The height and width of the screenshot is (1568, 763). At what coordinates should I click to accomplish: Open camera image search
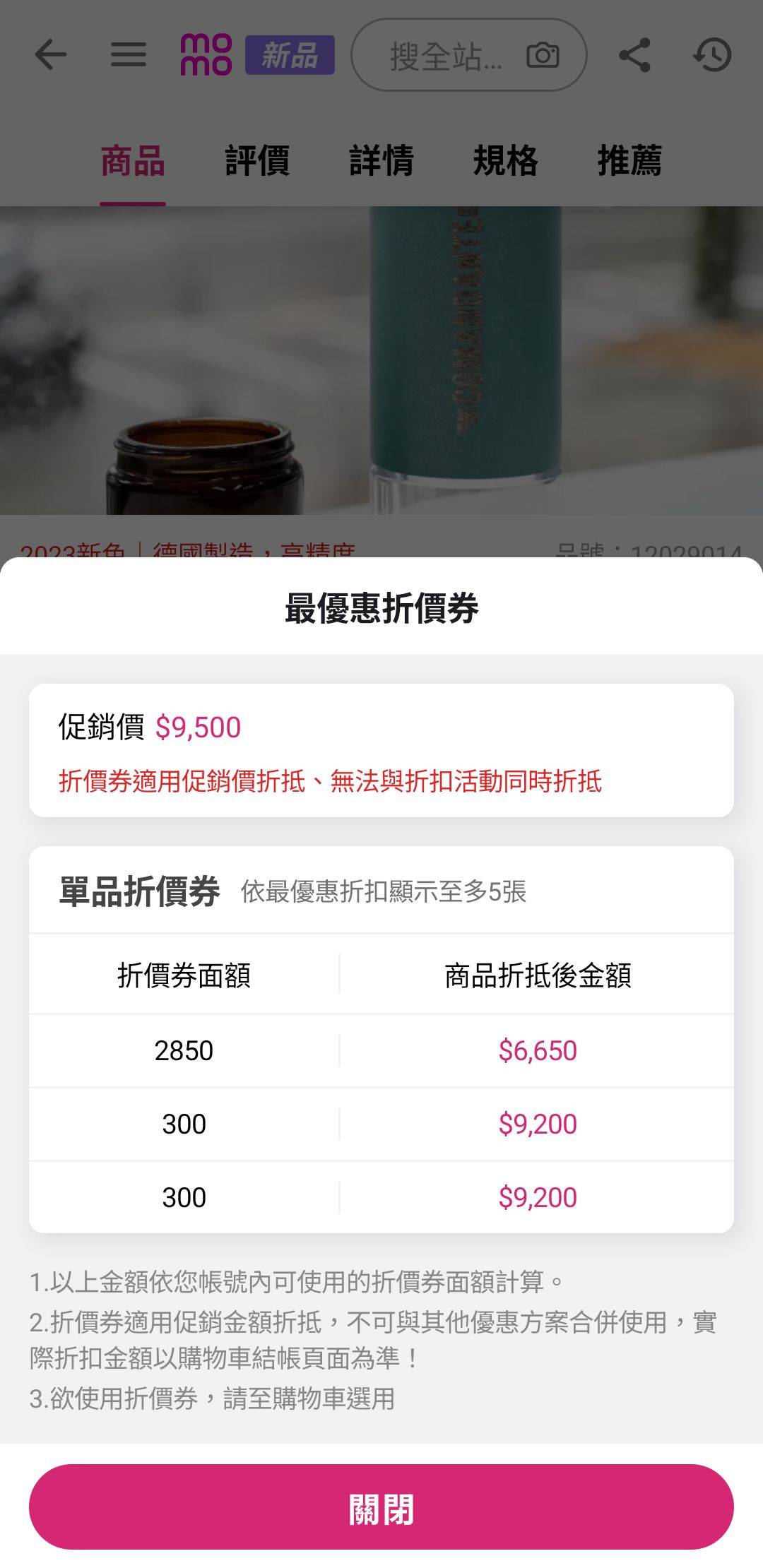[543, 55]
